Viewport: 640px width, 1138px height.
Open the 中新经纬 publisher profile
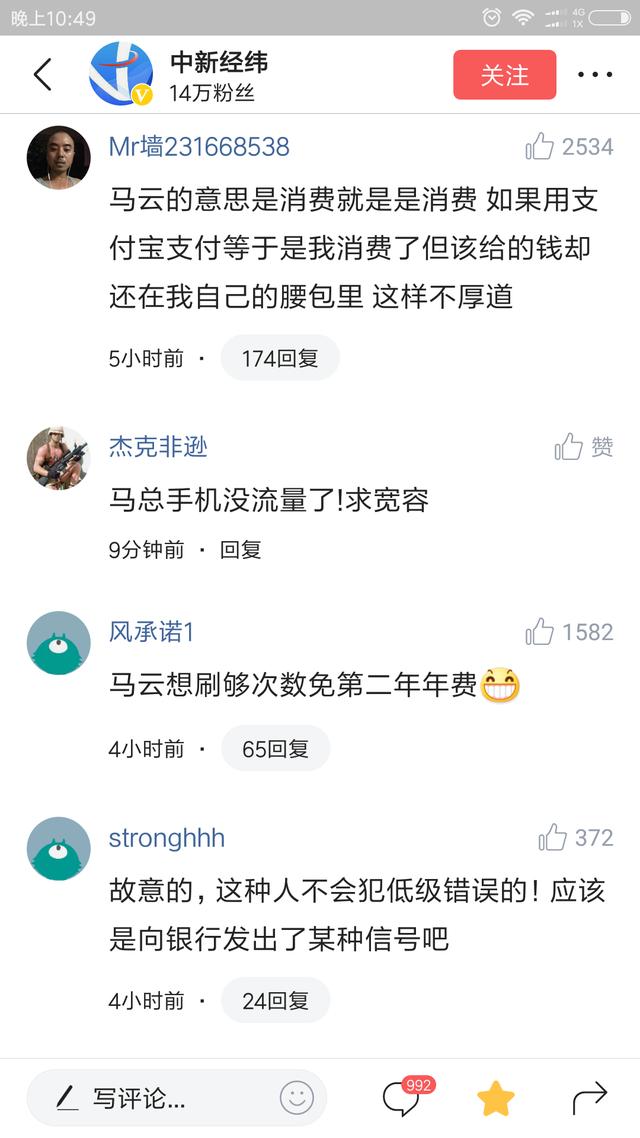click(218, 63)
